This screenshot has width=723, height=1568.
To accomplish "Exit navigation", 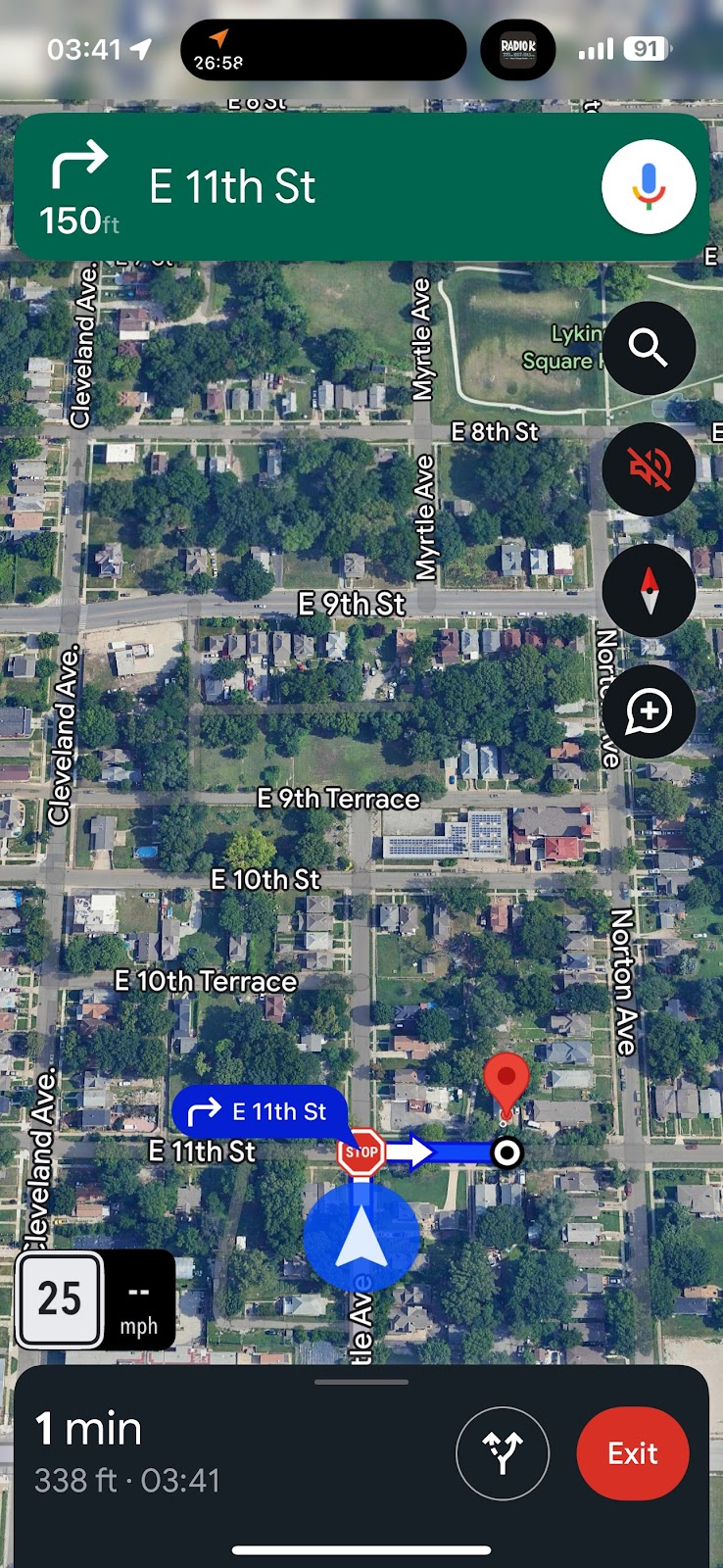I will click(633, 1453).
